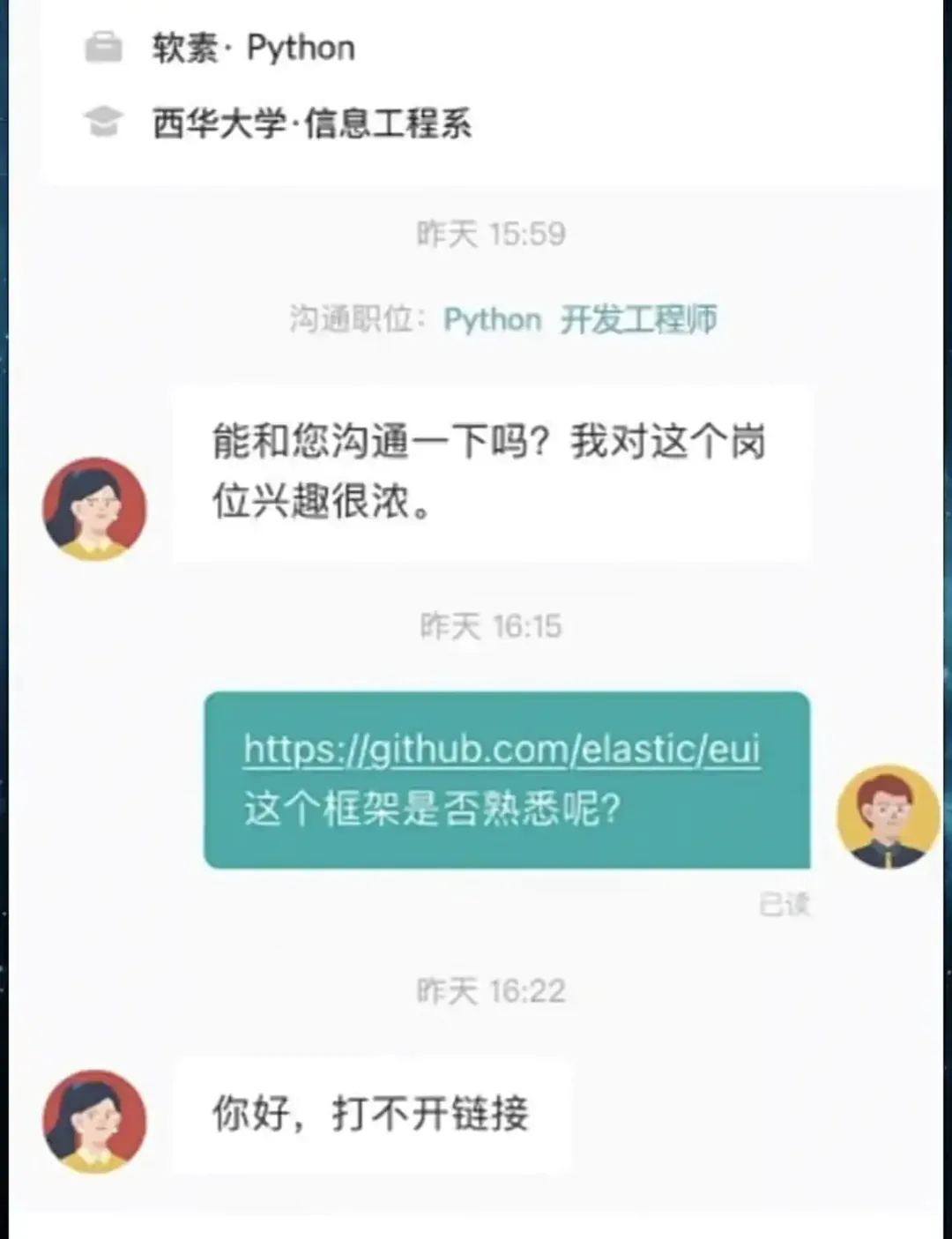Image resolution: width=952 pixels, height=1239 pixels.
Task: Click the 昨天 16:15 timestamp
Action: pos(489,627)
